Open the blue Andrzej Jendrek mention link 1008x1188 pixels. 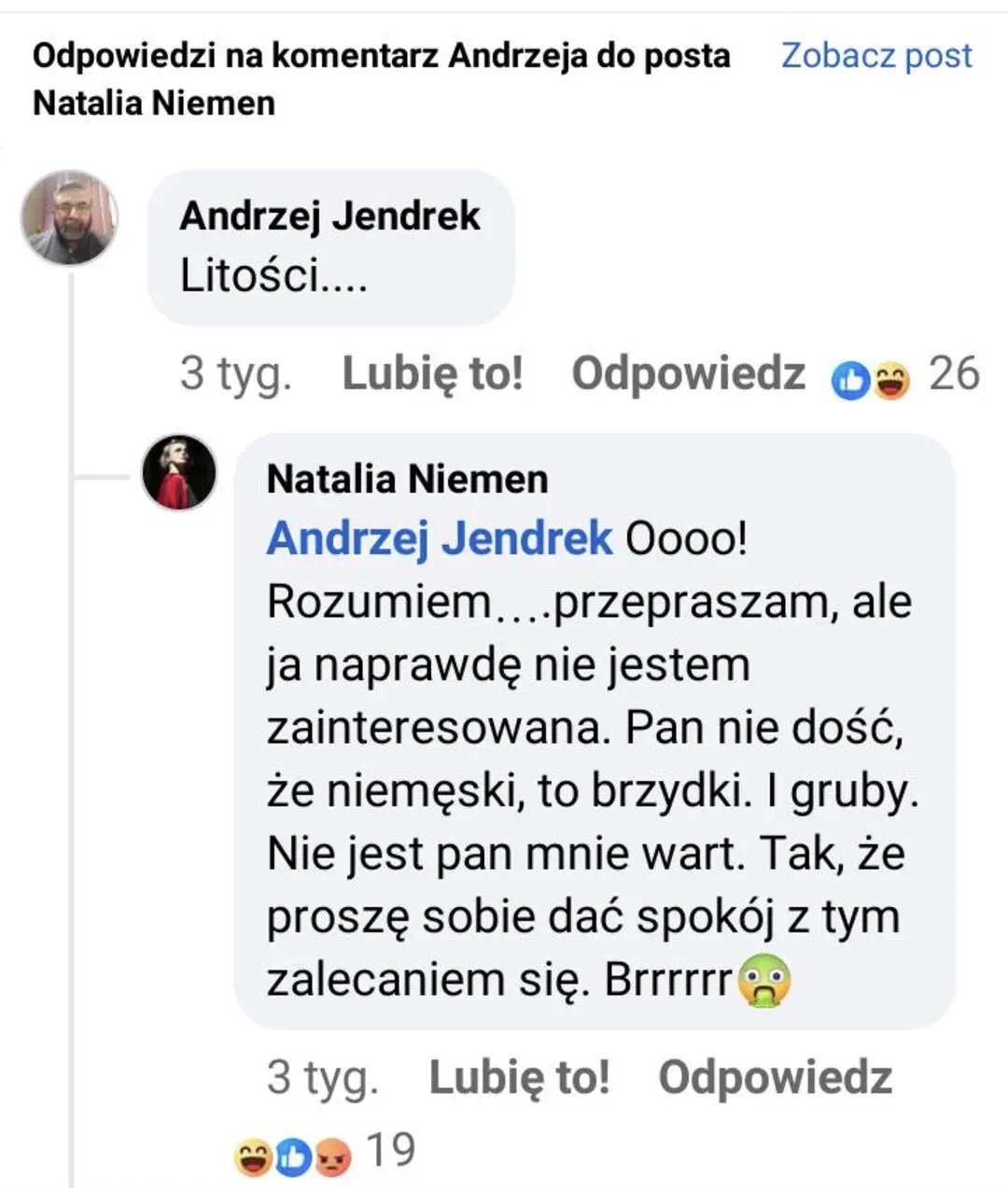(x=439, y=538)
